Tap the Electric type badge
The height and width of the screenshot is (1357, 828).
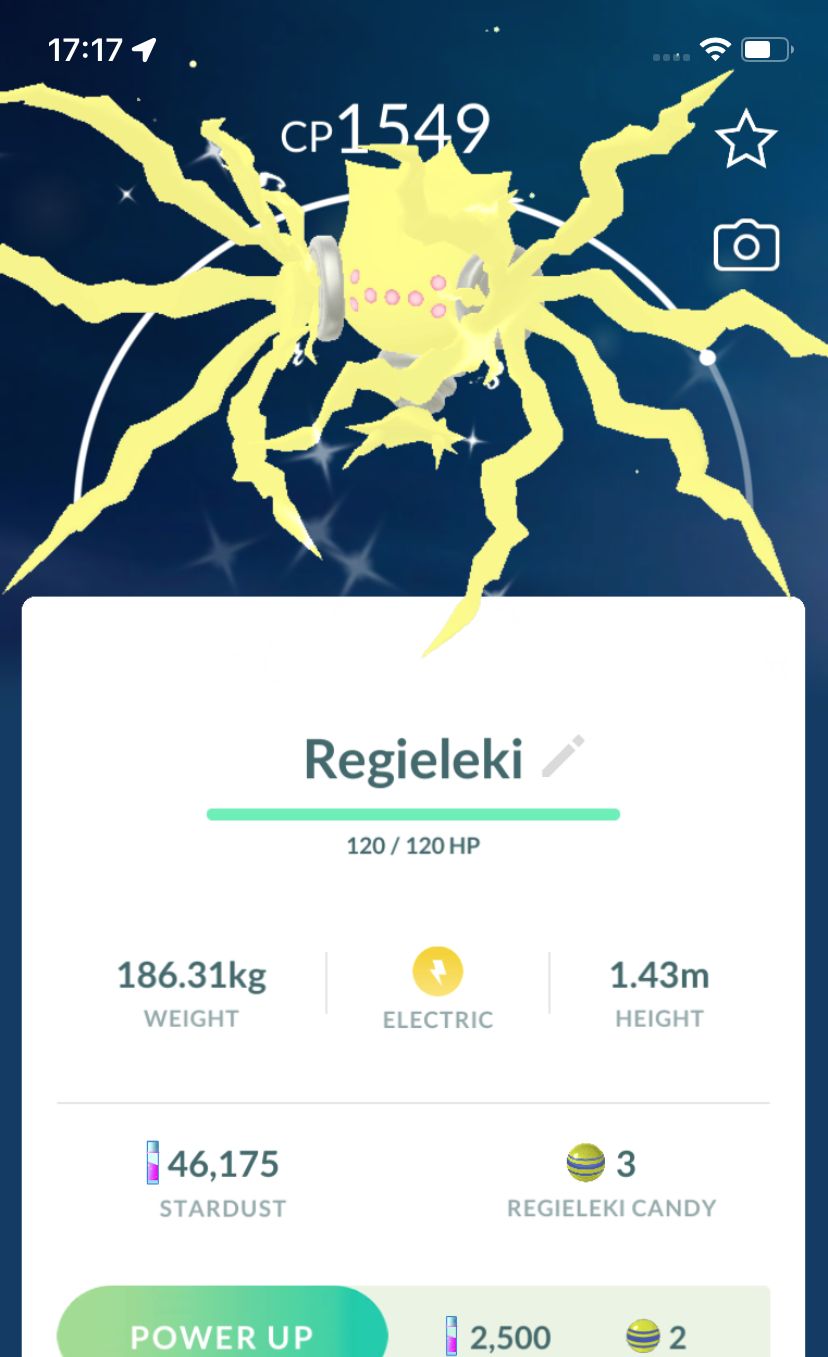point(437,969)
